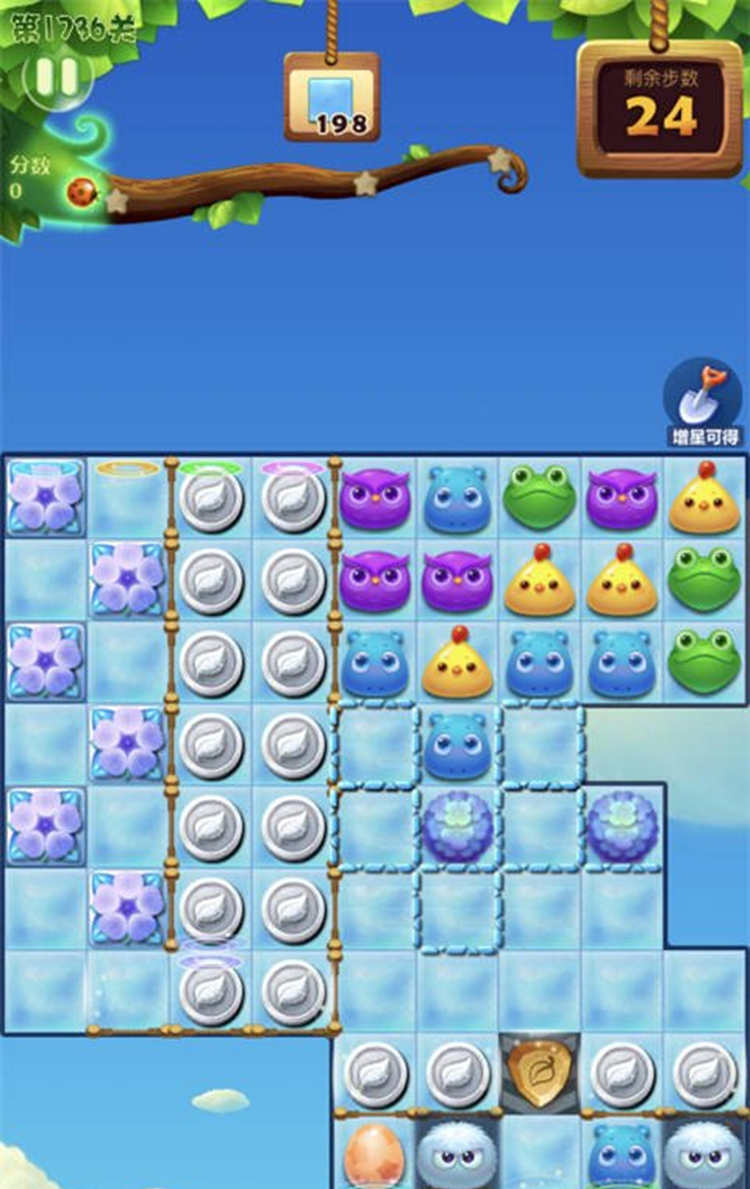Pause the game
750x1189 pixels.
(55, 79)
